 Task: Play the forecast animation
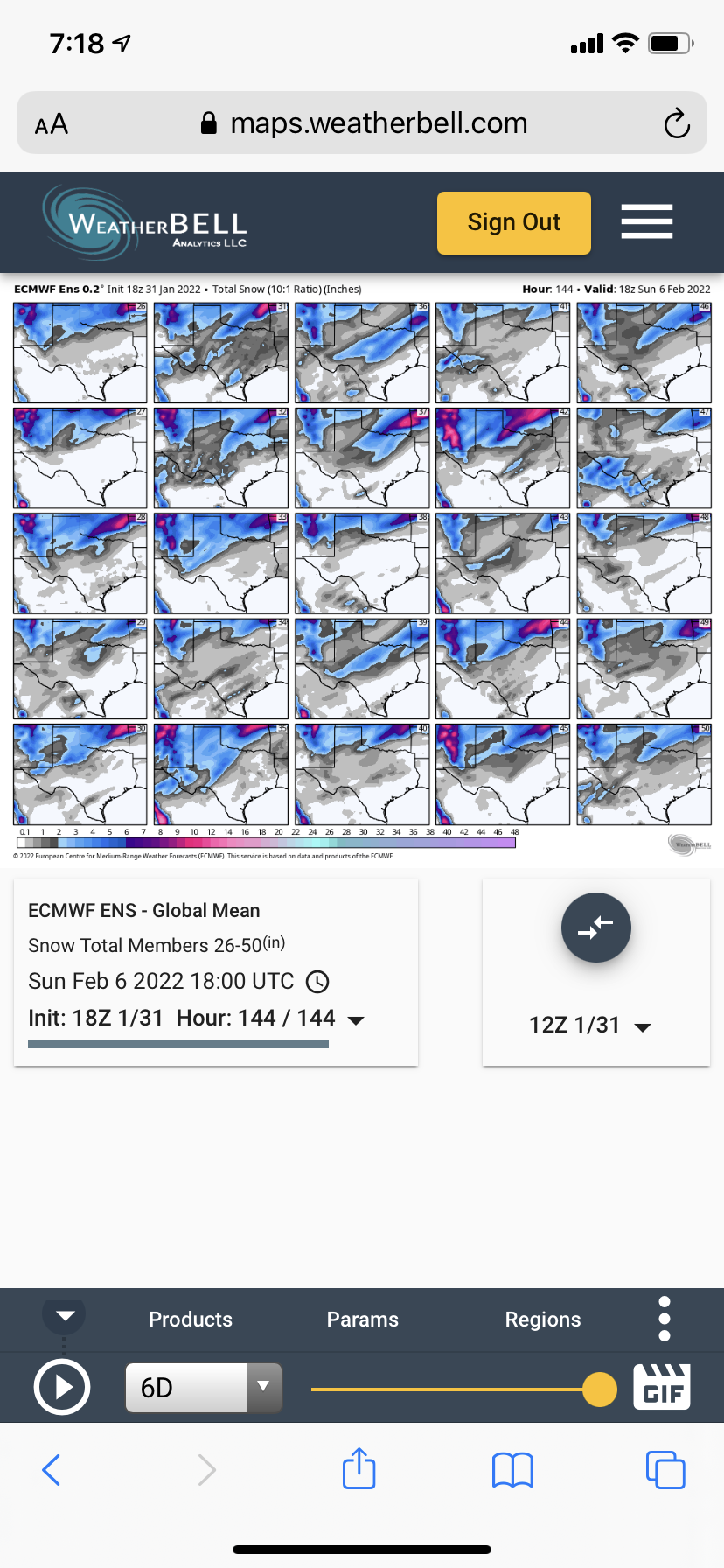point(62,1388)
